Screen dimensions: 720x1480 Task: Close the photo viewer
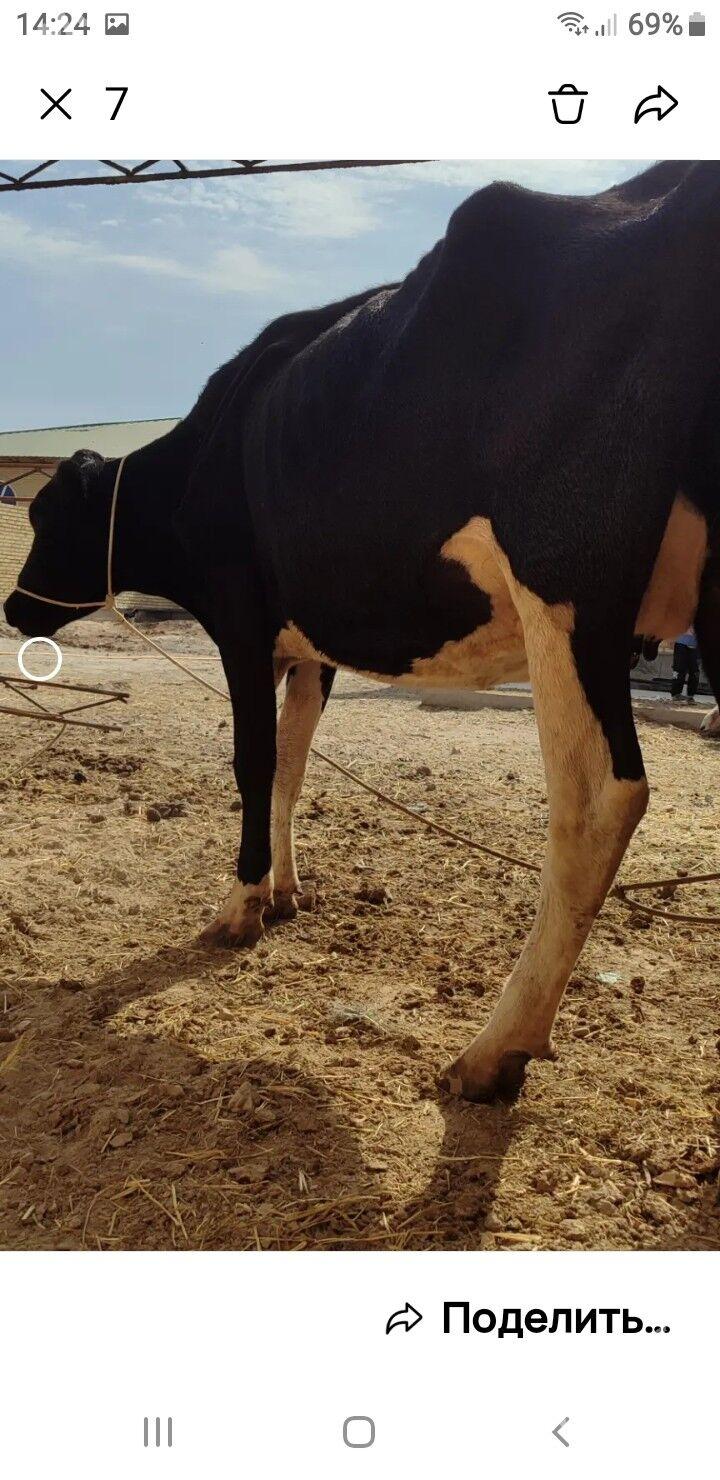(x=56, y=104)
